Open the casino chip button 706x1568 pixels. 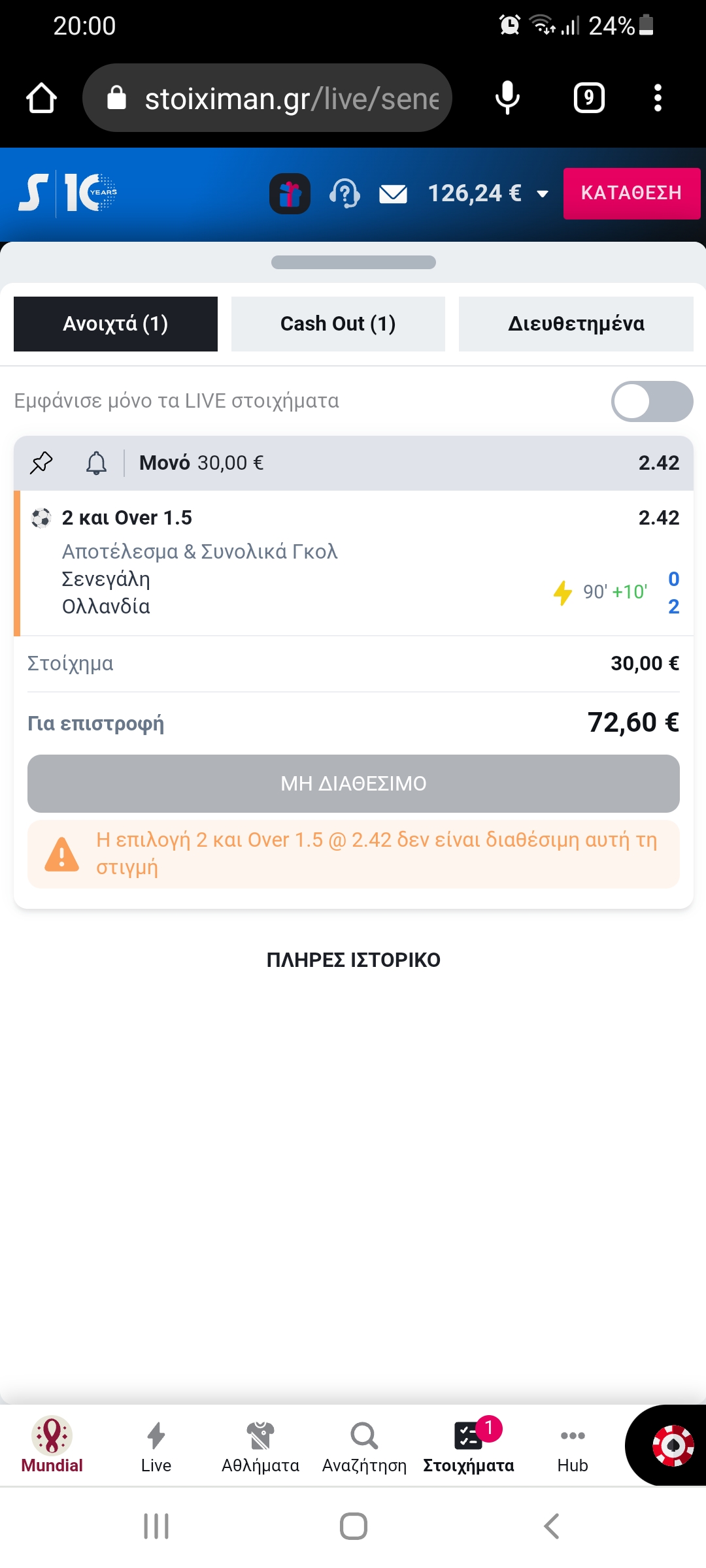click(x=672, y=1445)
